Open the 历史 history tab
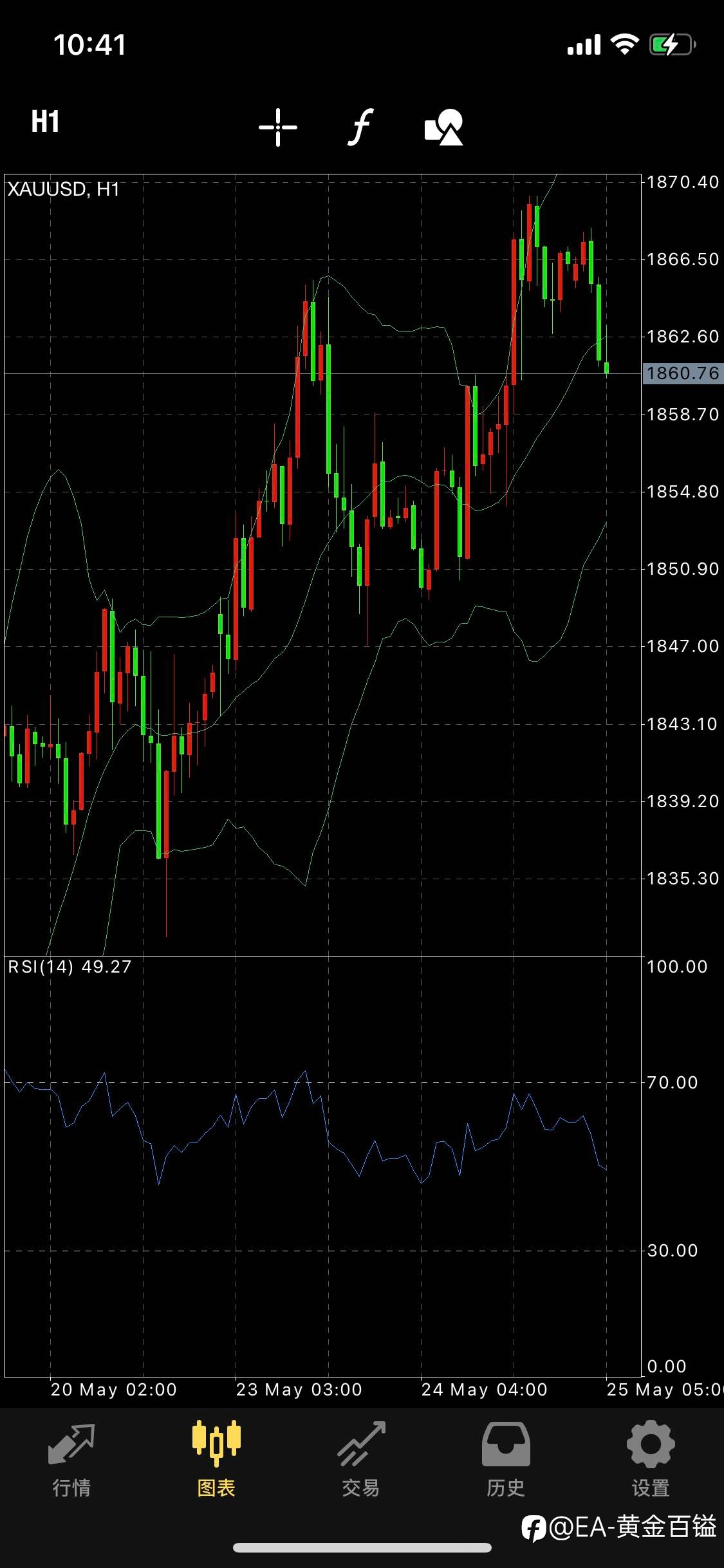This screenshot has width=724, height=1568. pyautogui.click(x=506, y=1459)
